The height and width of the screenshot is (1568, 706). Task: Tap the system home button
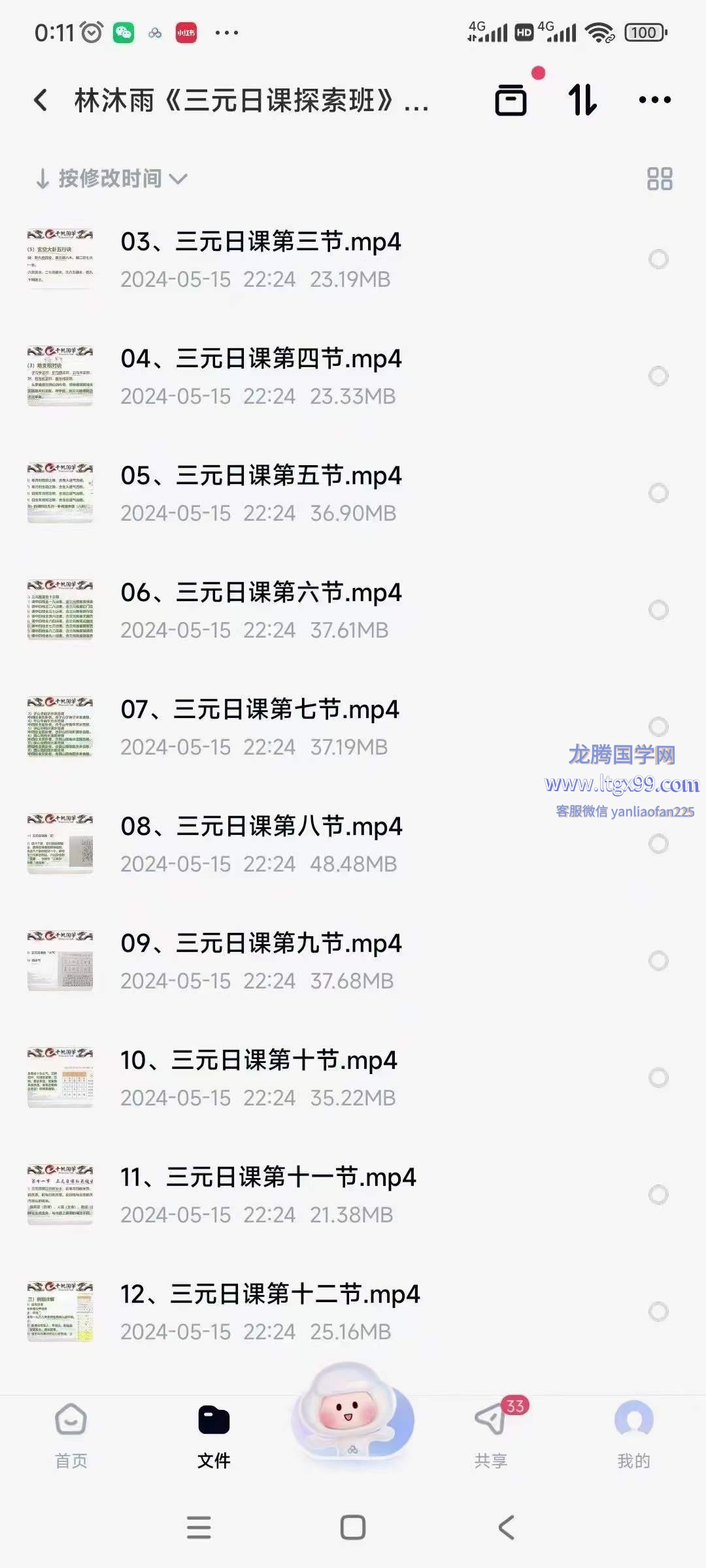point(353,1527)
